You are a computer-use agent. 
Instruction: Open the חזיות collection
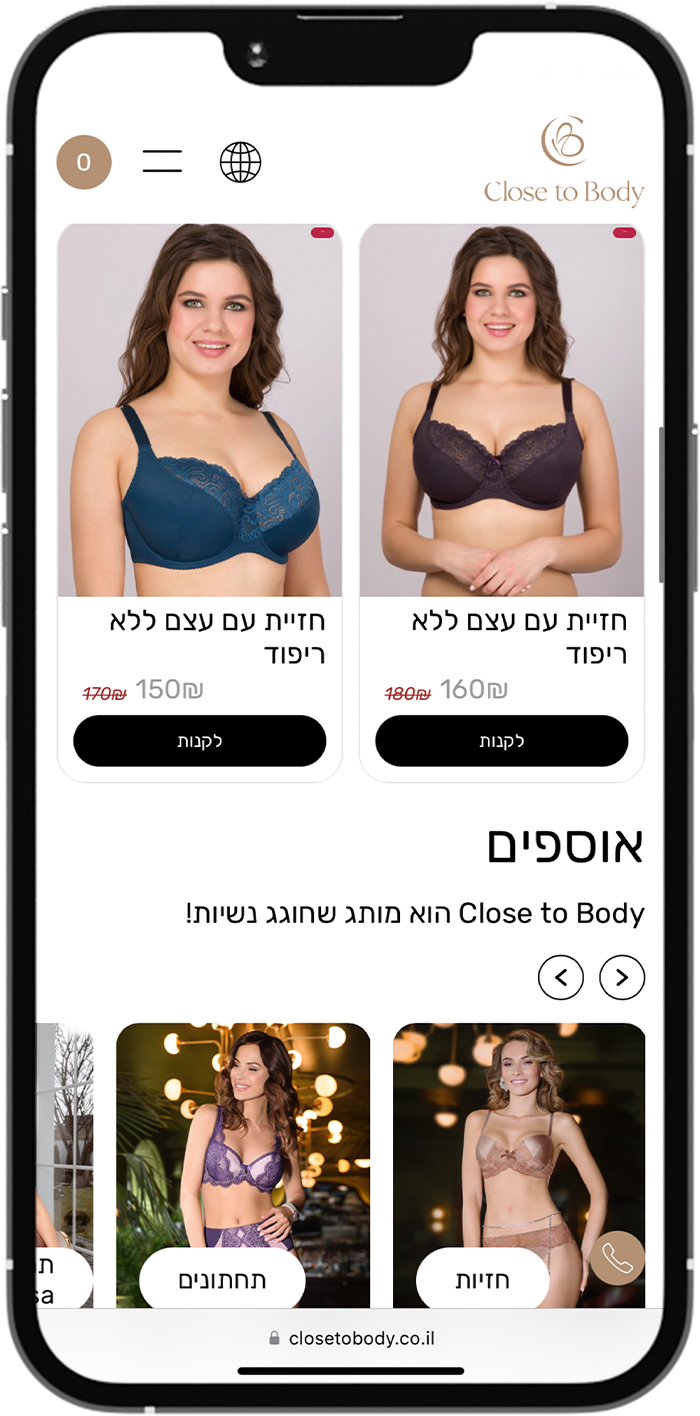pyautogui.click(x=483, y=1280)
